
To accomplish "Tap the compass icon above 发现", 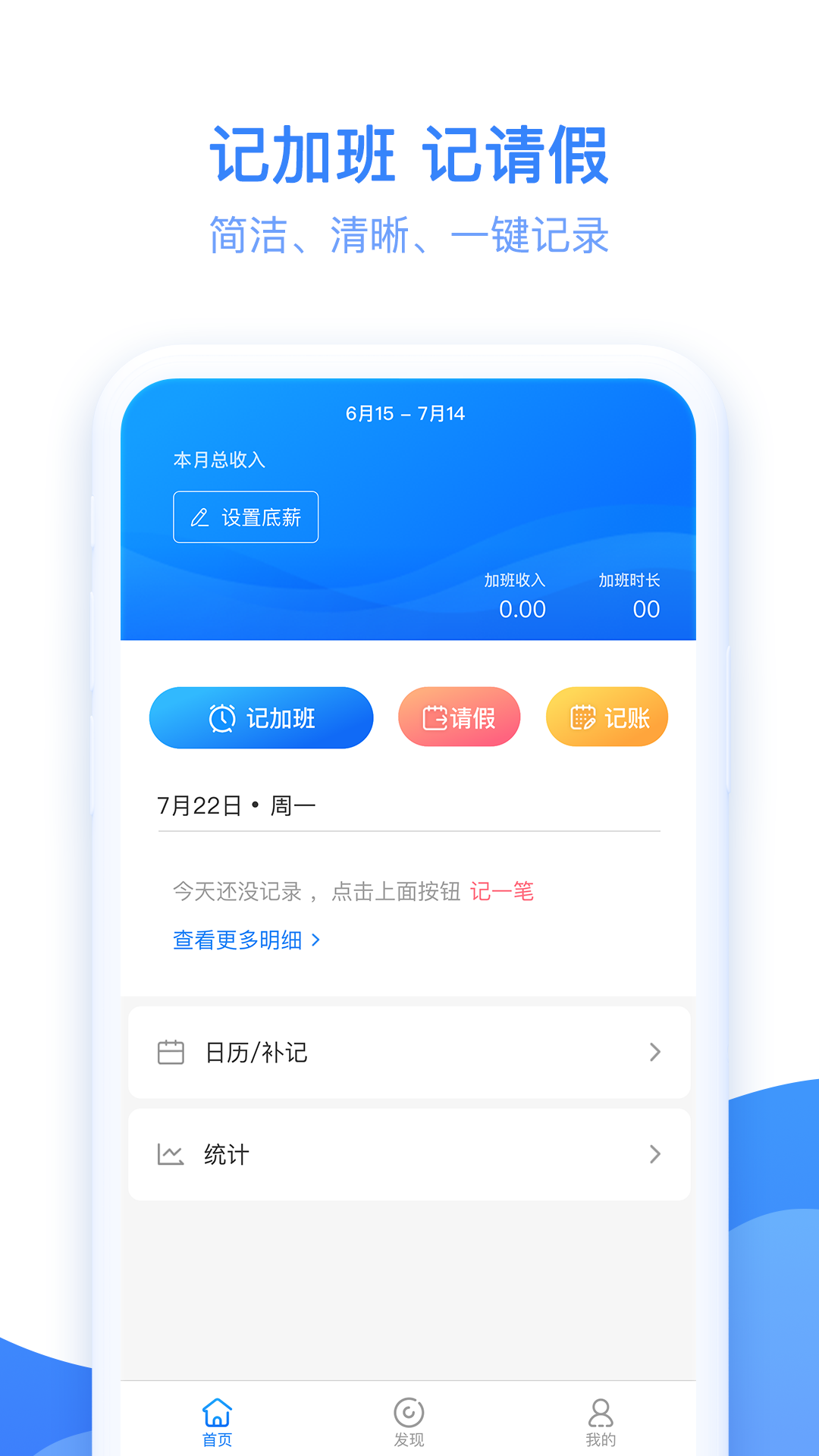I will coord(409,1410).
